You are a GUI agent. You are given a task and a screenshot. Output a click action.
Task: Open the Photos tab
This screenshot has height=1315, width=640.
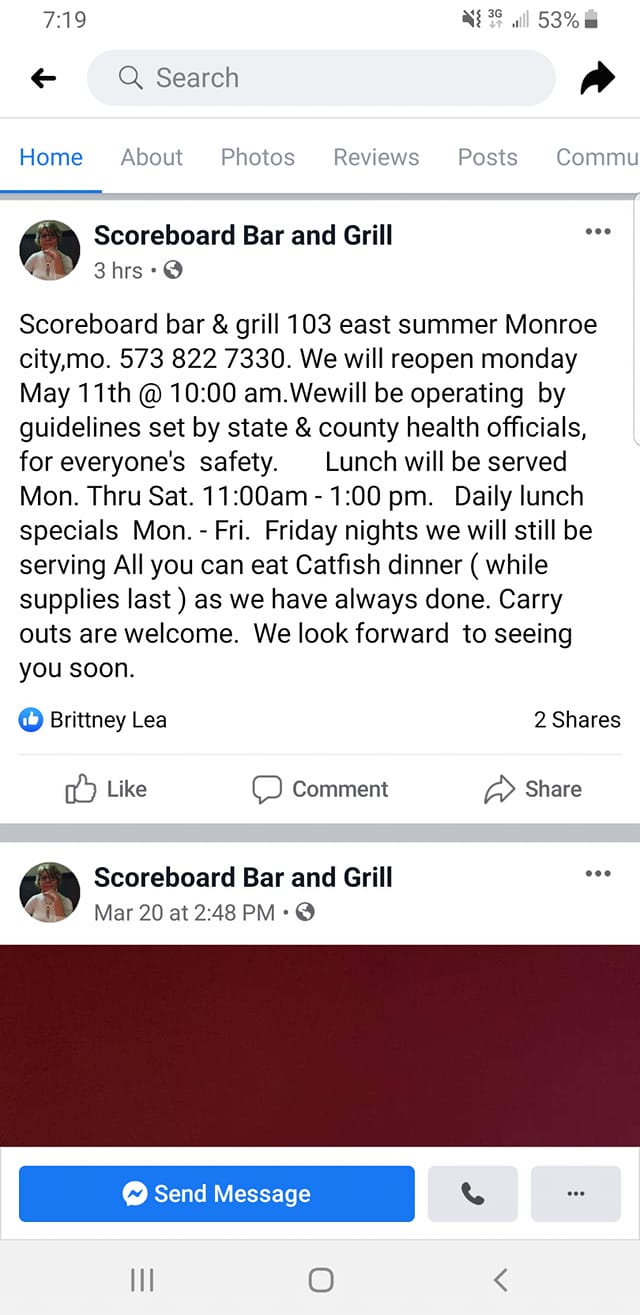click(x=257, y=157)
